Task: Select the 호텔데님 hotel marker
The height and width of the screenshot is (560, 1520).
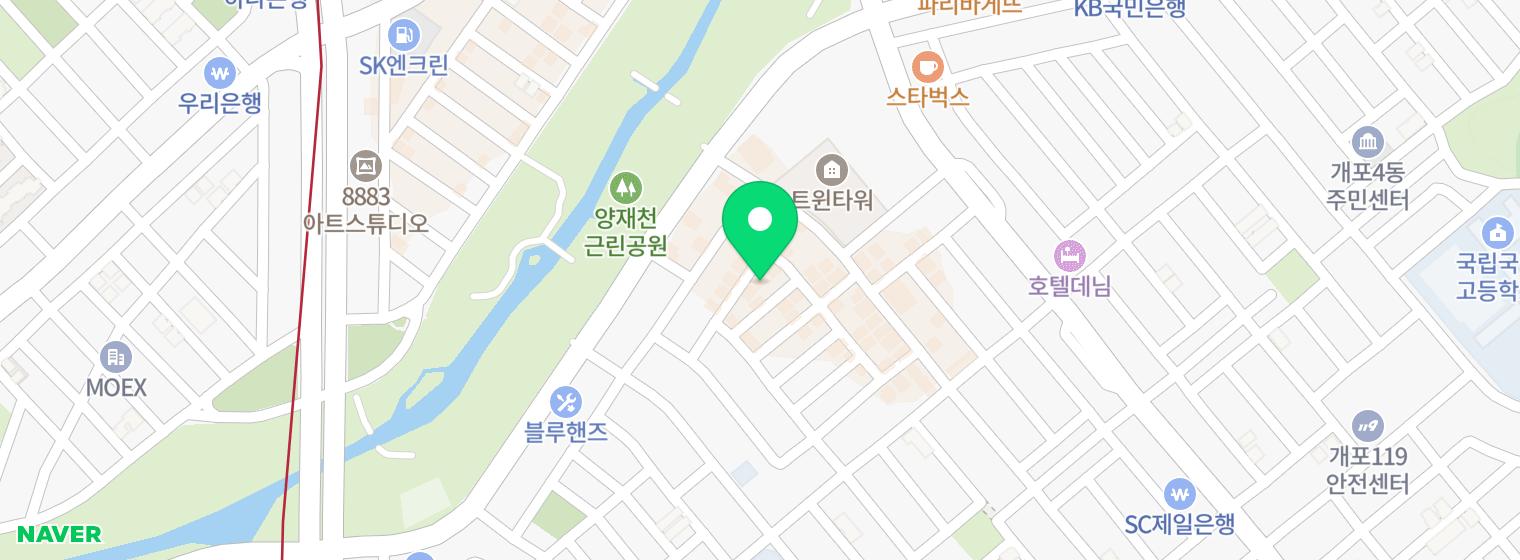Action: coord(1069,256)
